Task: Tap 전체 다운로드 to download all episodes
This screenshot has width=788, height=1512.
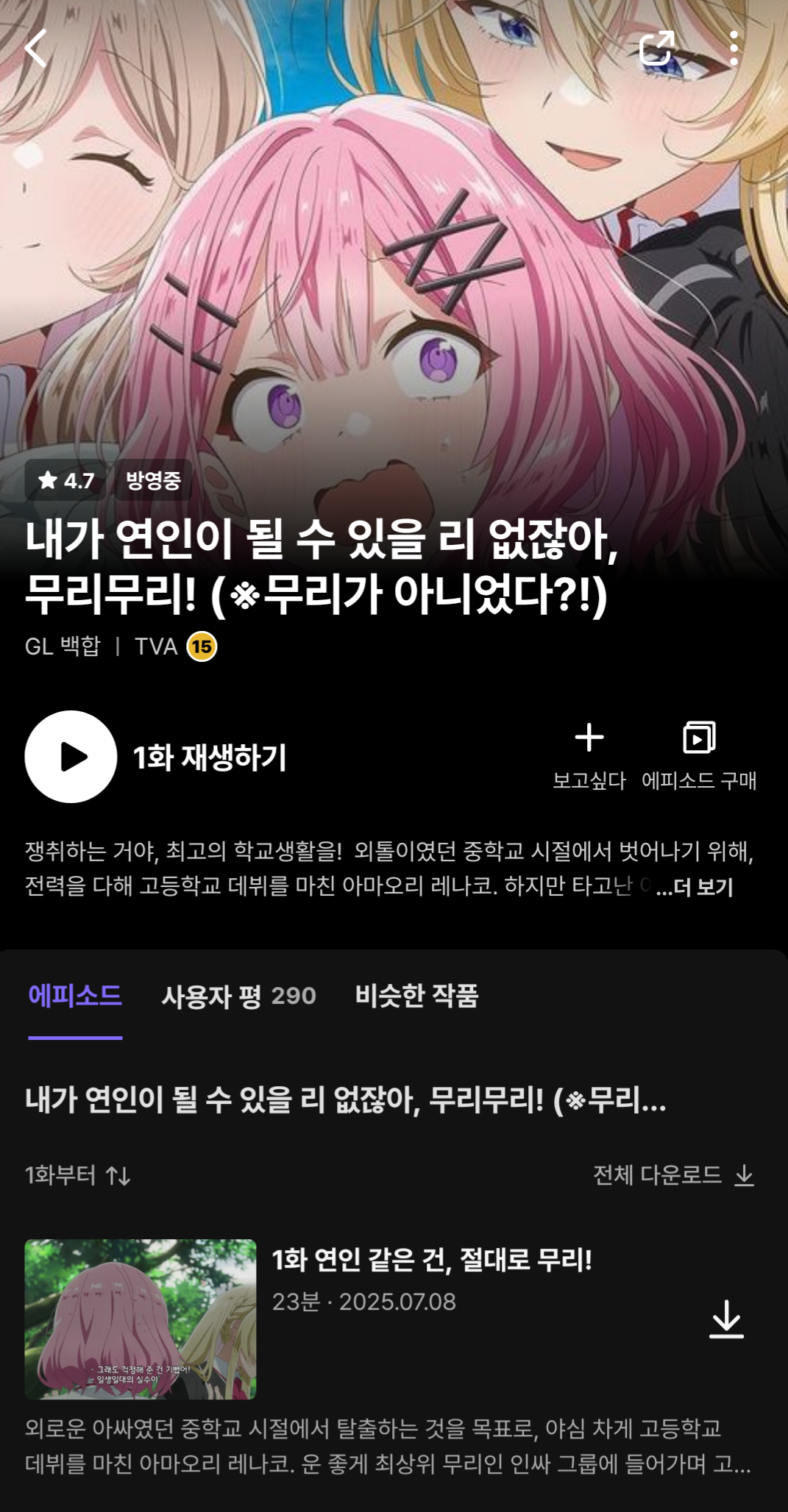Action: (674, 1175)
